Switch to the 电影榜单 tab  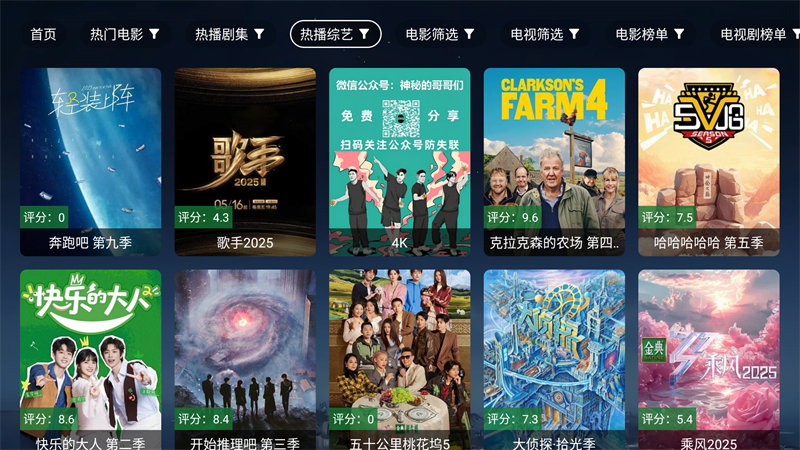click(650, 34)
